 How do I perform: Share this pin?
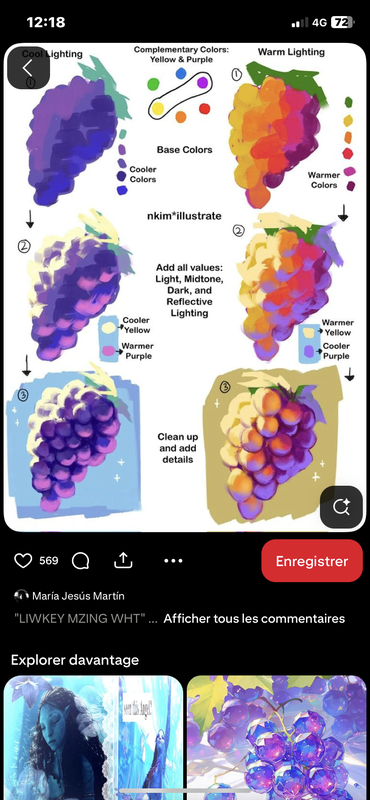[123, 561]
